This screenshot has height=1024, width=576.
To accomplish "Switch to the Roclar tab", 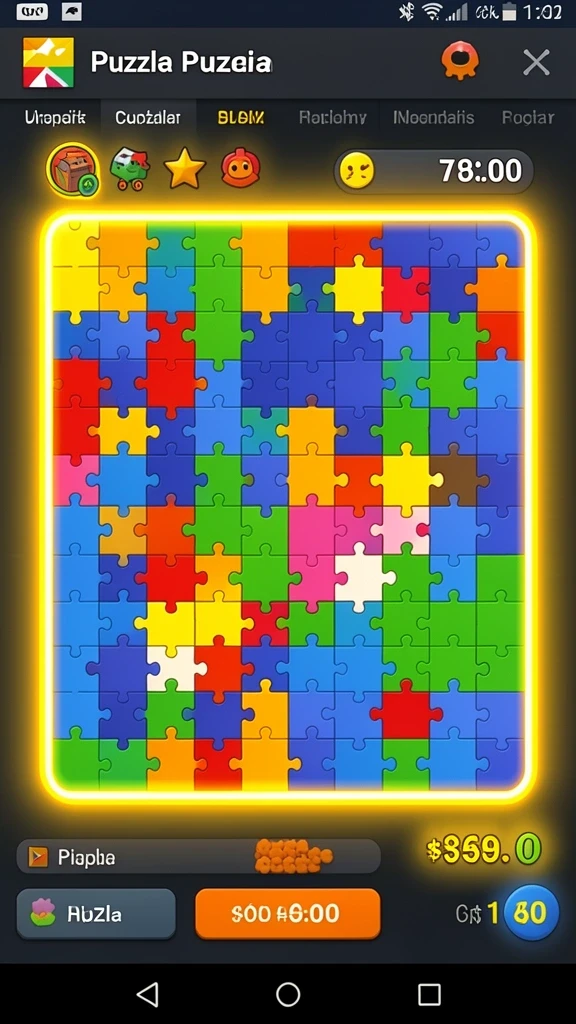I will click(x=528, y=118).
